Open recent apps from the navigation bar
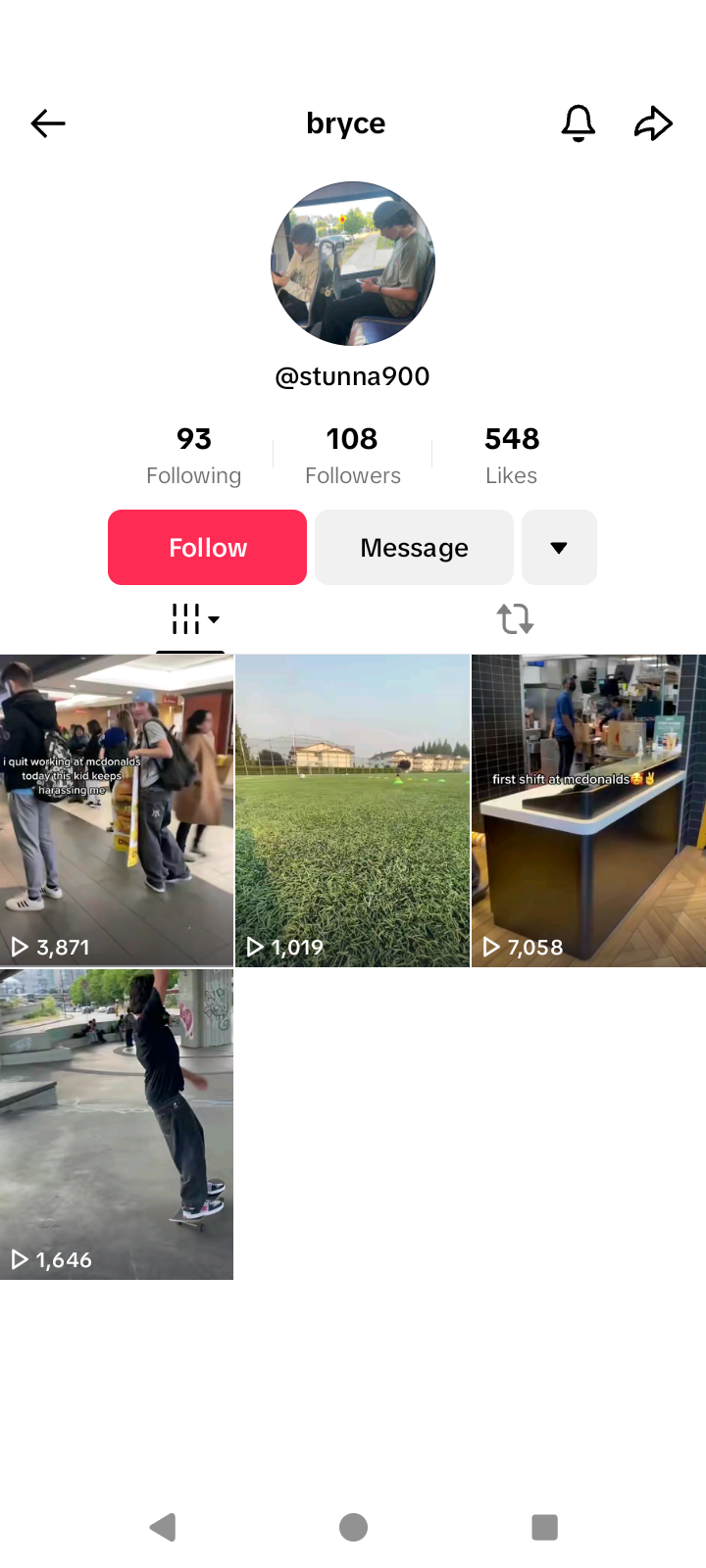Image resolution: width=706 pixels, height=1568 pixels. (x=544, y=1527)
